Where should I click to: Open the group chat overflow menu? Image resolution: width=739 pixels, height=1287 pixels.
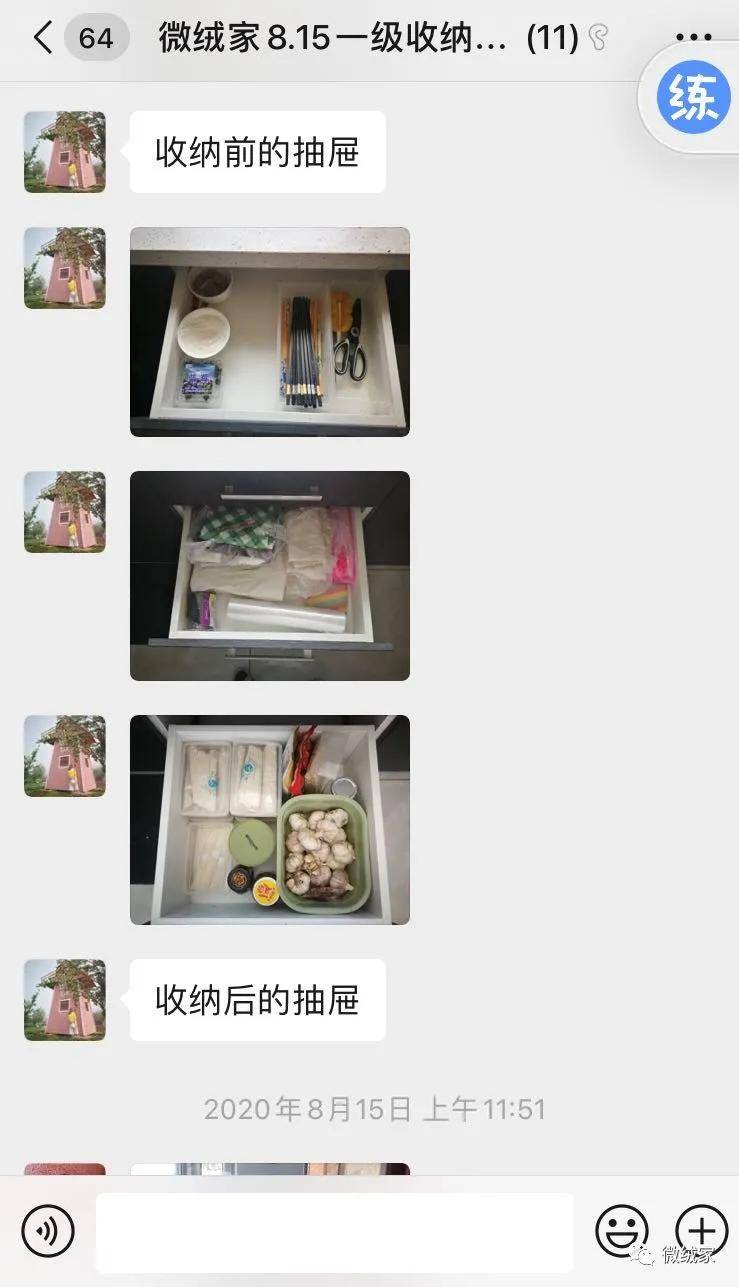point(693,37)
